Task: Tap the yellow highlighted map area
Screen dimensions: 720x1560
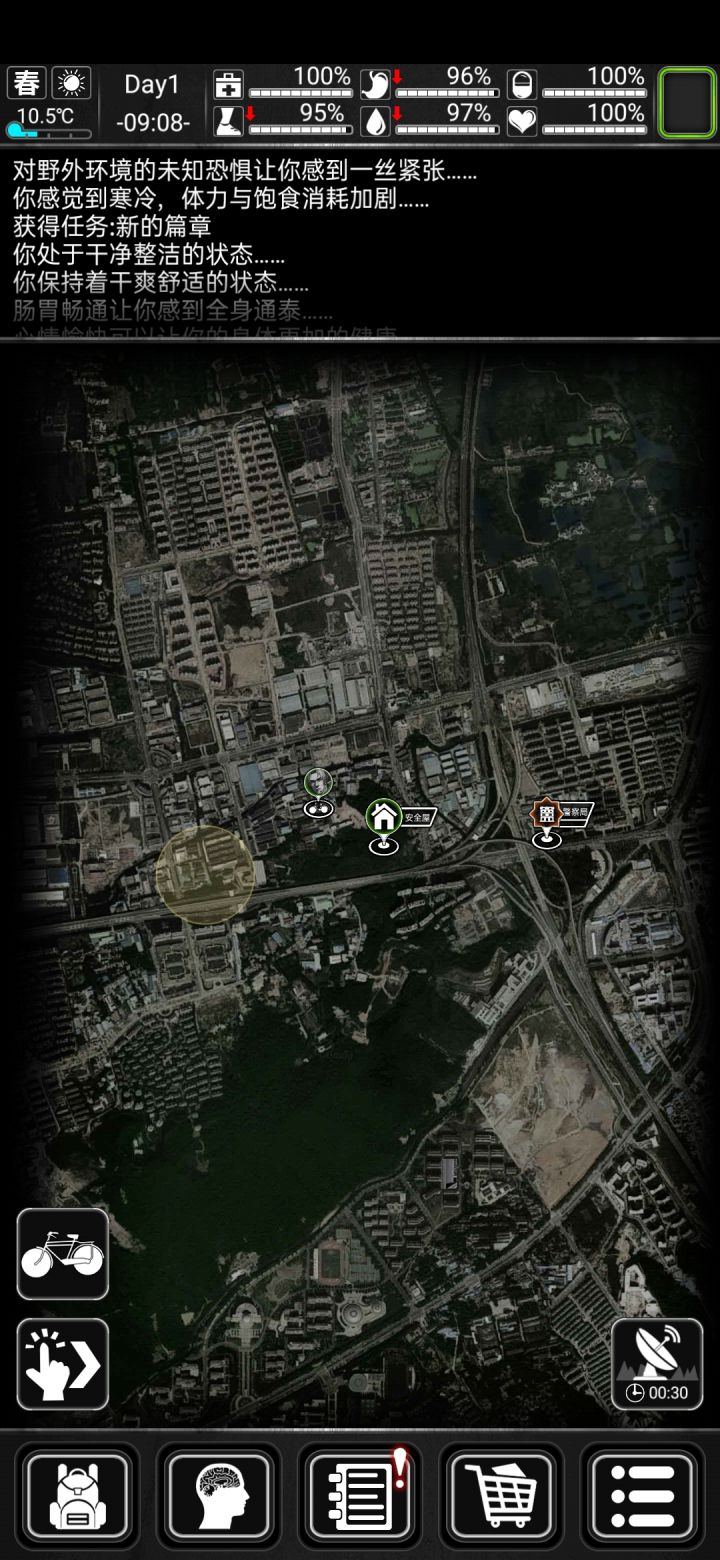Action: click(x=205, y=875)
